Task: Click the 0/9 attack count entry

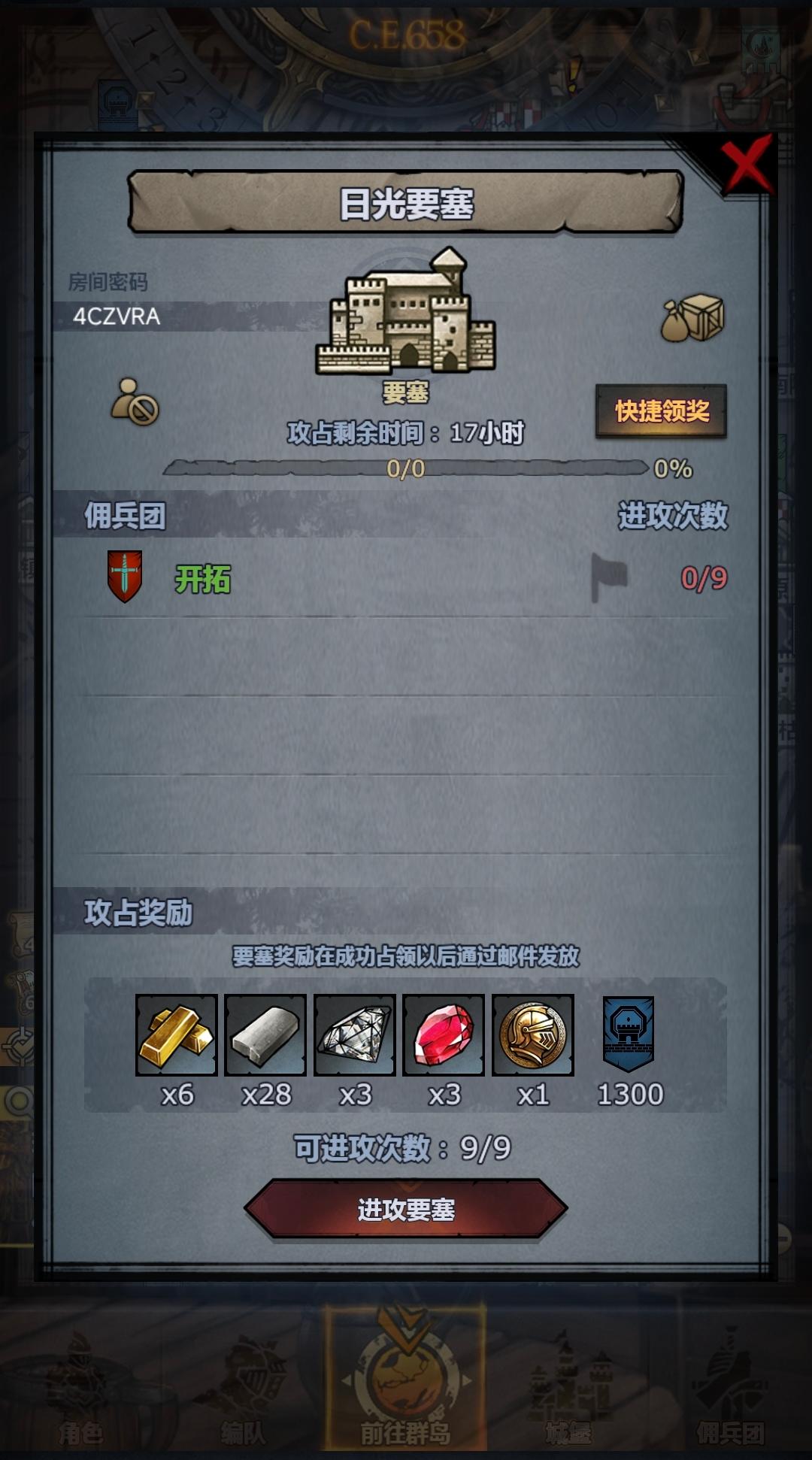Action: 702,577
